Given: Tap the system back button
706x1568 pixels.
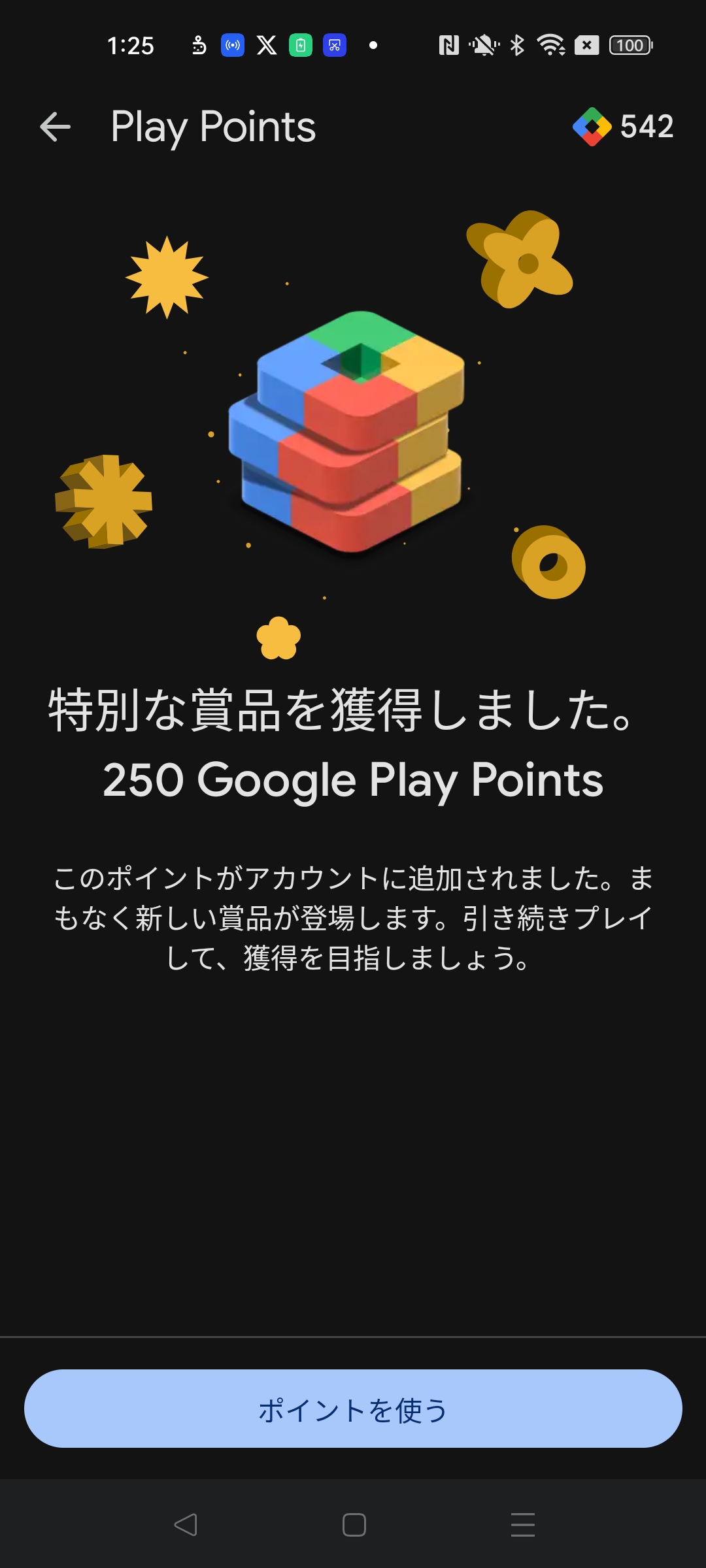Looking at the screenshot, I should tap(186, 1525).
